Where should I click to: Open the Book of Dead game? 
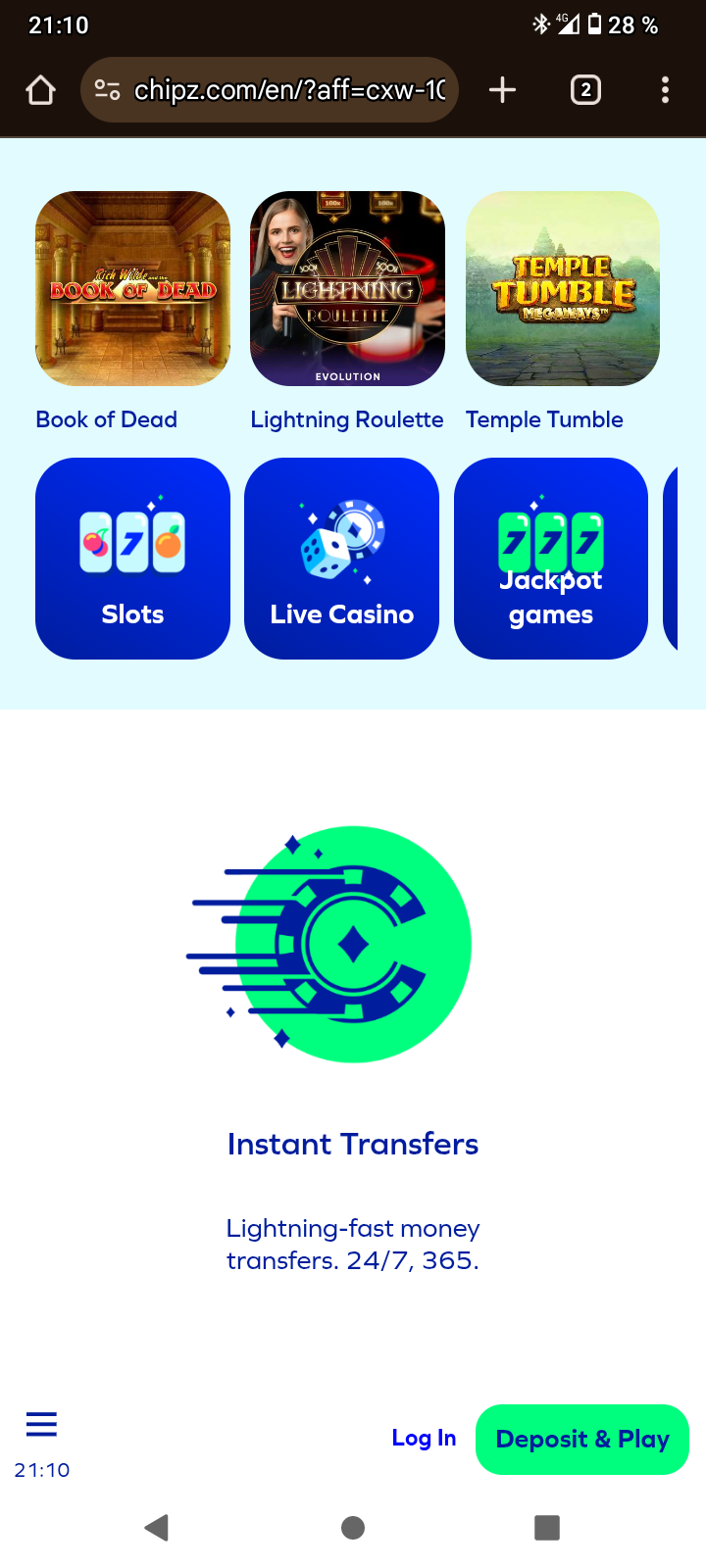[x=132, y=289]
